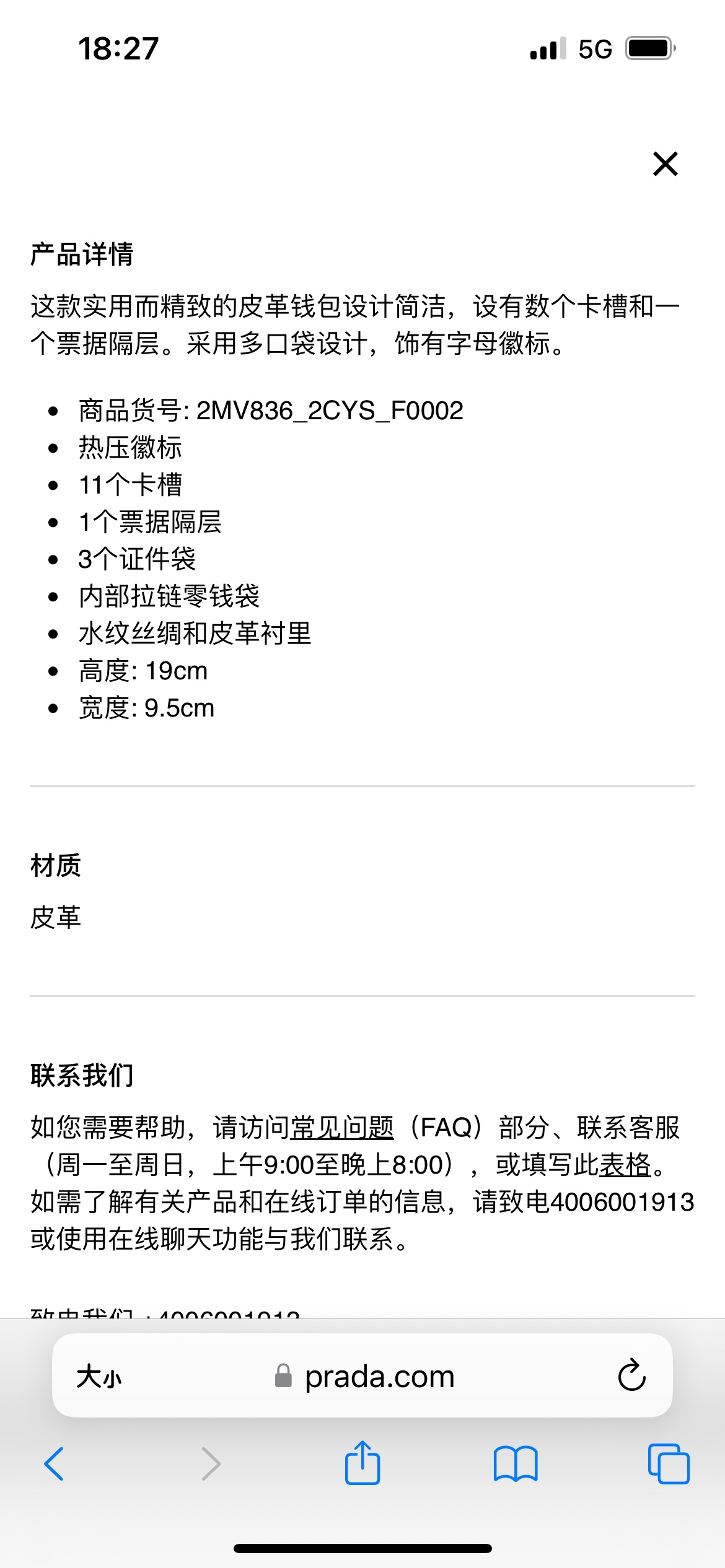Close the product details panel

pyautogui.click(x=666, y=164)
